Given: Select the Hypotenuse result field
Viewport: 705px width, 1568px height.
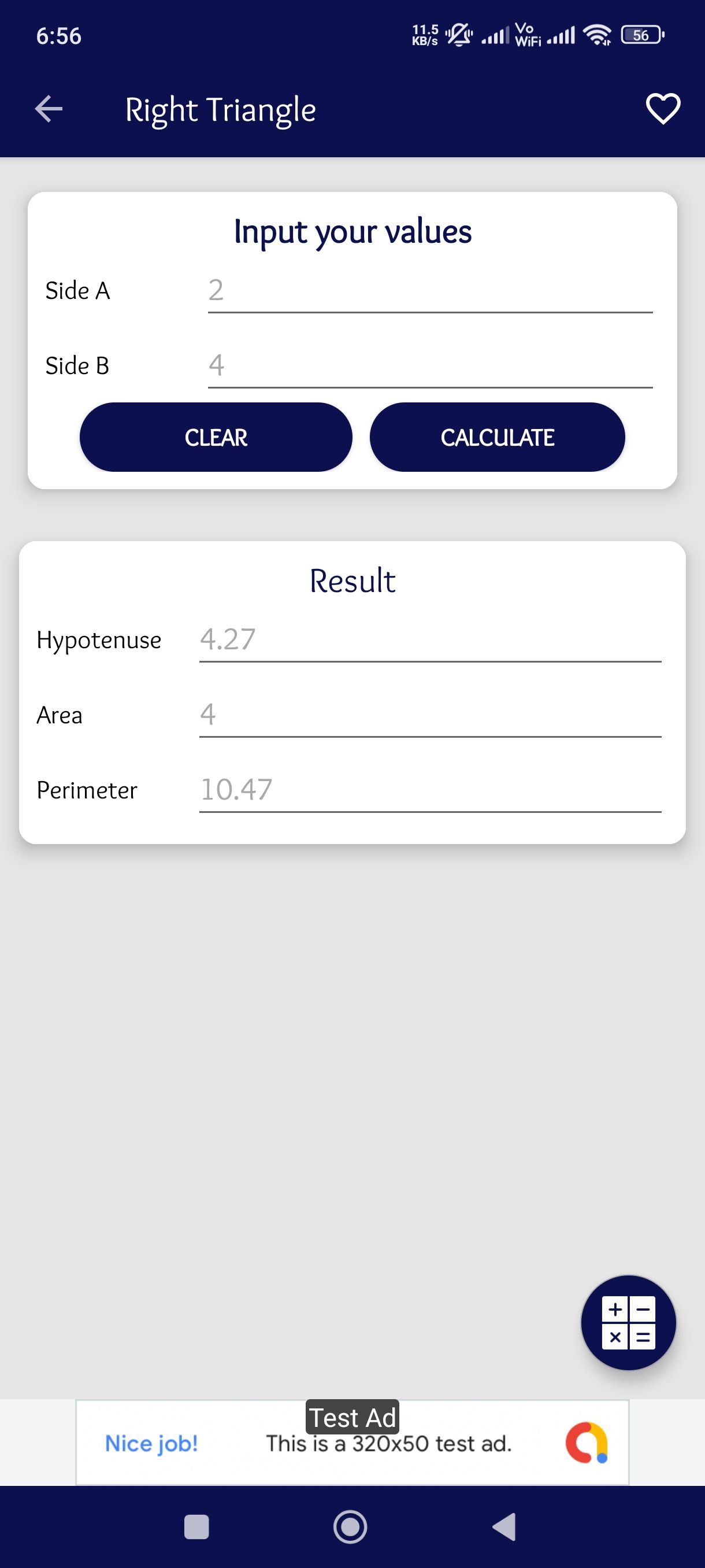Looking at the screenshot, I should coord(429,639).
